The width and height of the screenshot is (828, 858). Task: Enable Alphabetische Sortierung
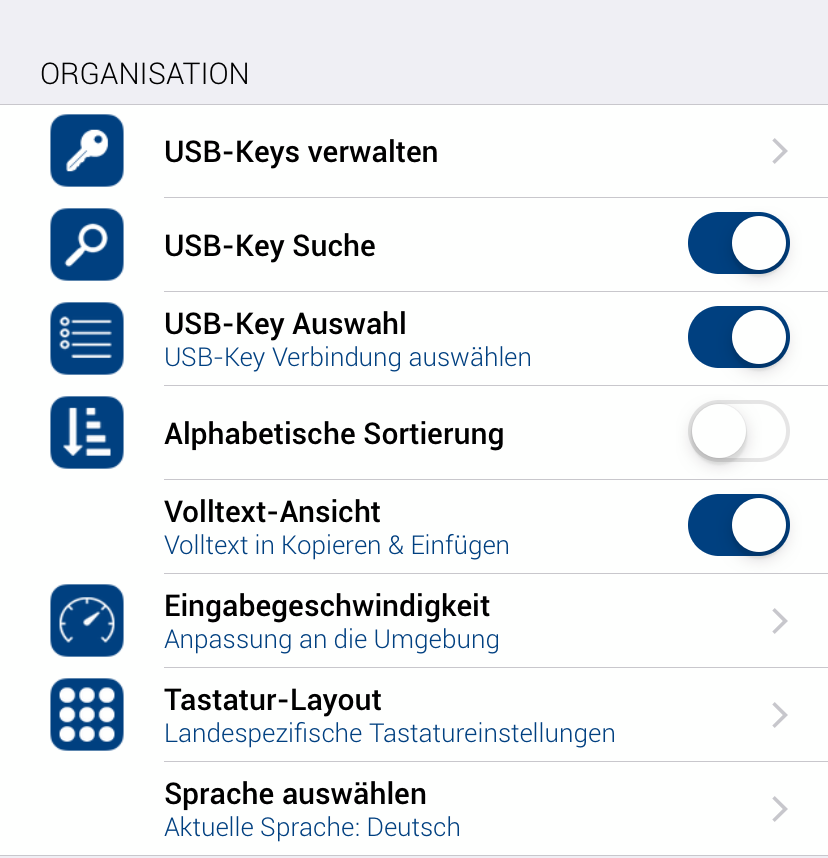tap(738, 432)
